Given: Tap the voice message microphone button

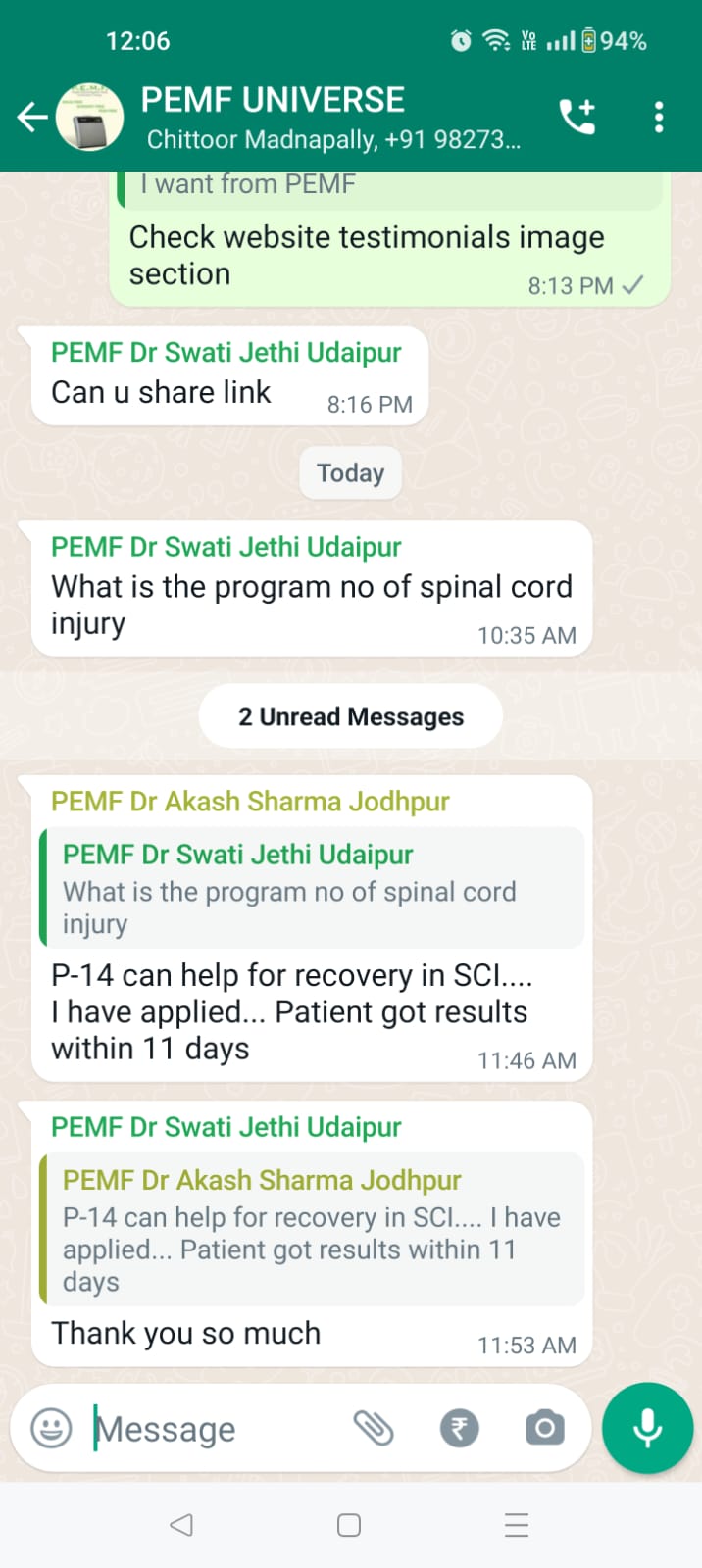Looking at the screenshot, I should pyautogui.click(x=647, y=1428).
